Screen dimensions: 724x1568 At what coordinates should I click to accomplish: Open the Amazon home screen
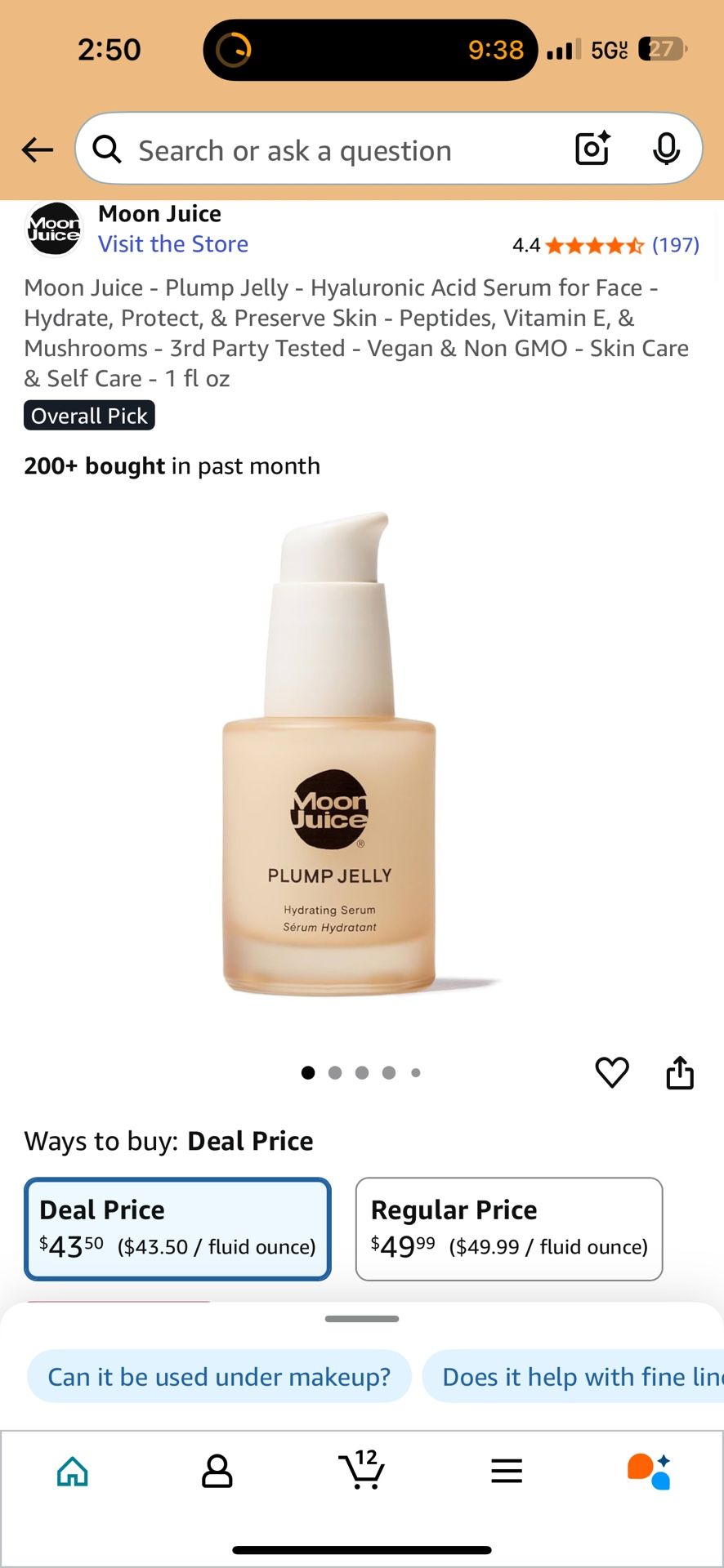72,1470
